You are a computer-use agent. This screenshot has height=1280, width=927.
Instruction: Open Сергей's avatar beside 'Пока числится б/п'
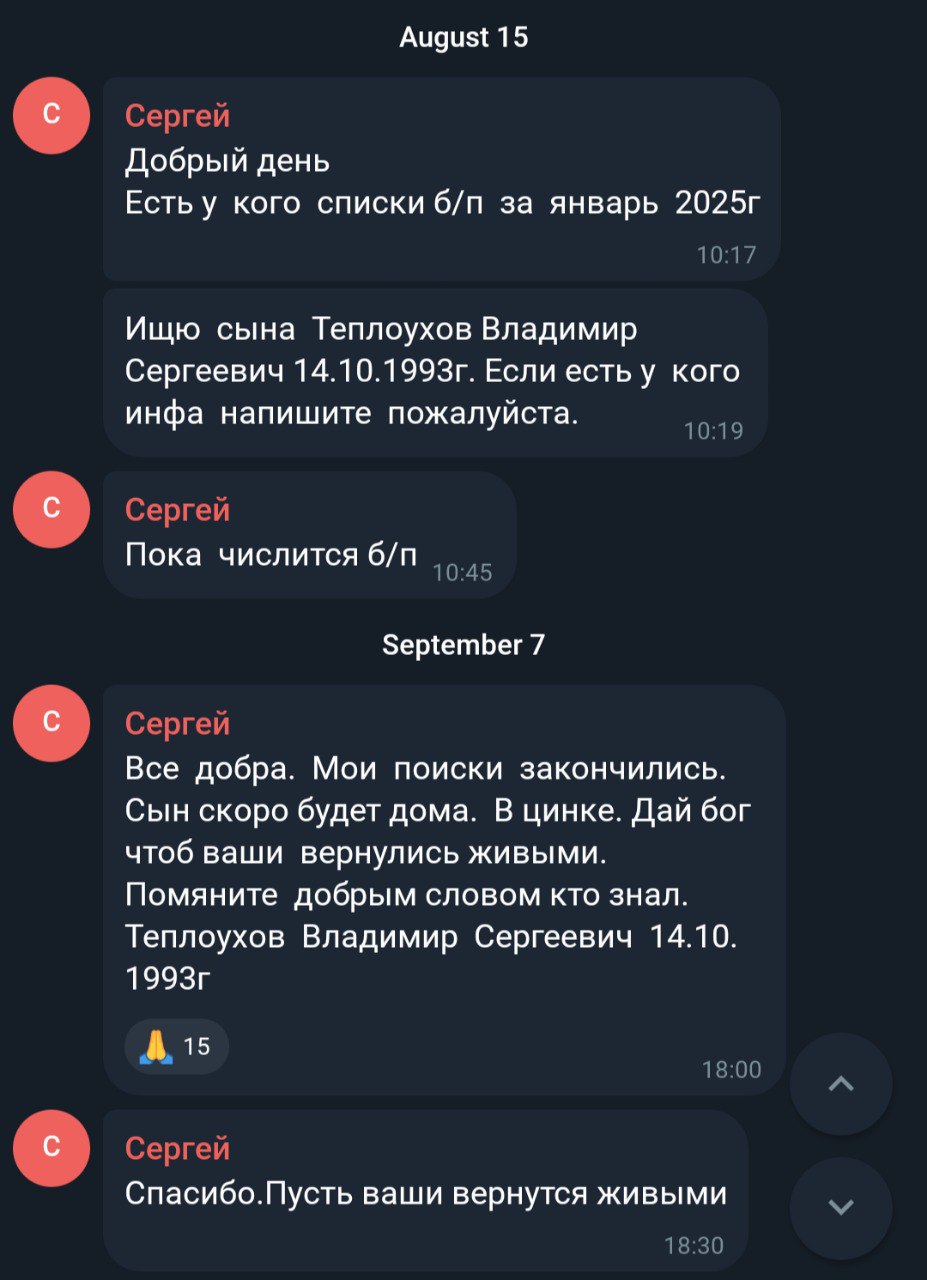[52, 509]
